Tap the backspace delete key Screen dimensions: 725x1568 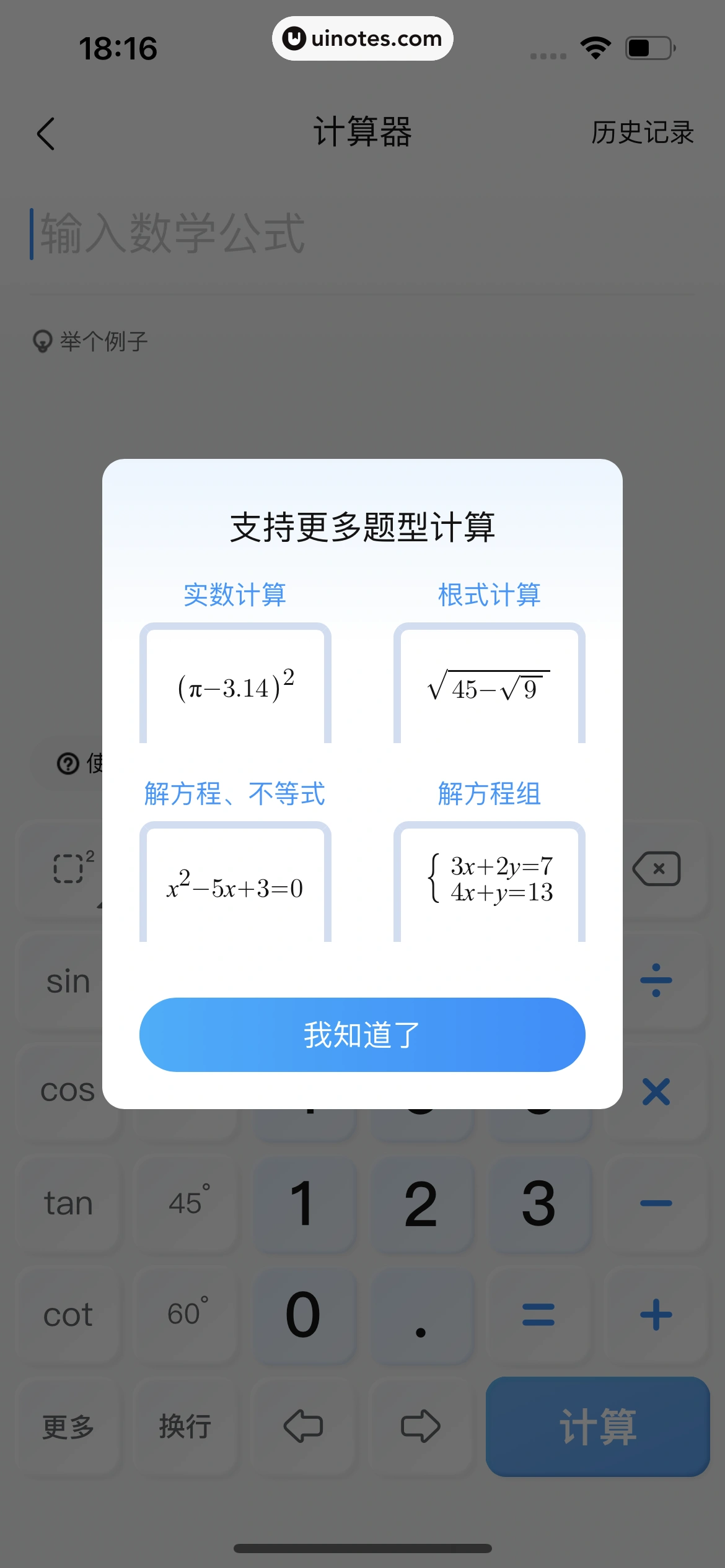click(656, 869)
